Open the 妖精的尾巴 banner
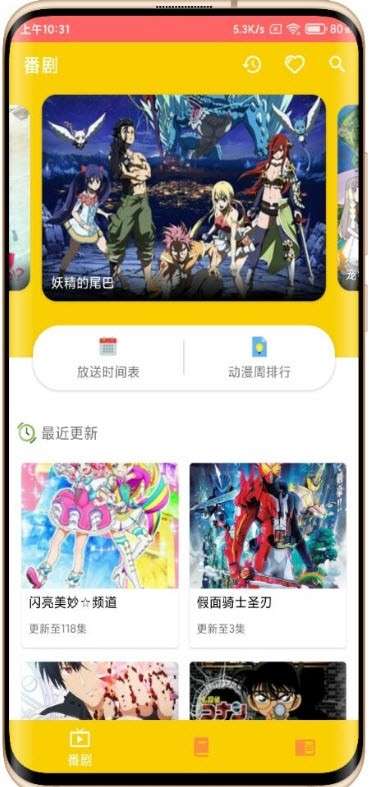Image resolution: width=372 pixels, height=787 pixels. 184,198
